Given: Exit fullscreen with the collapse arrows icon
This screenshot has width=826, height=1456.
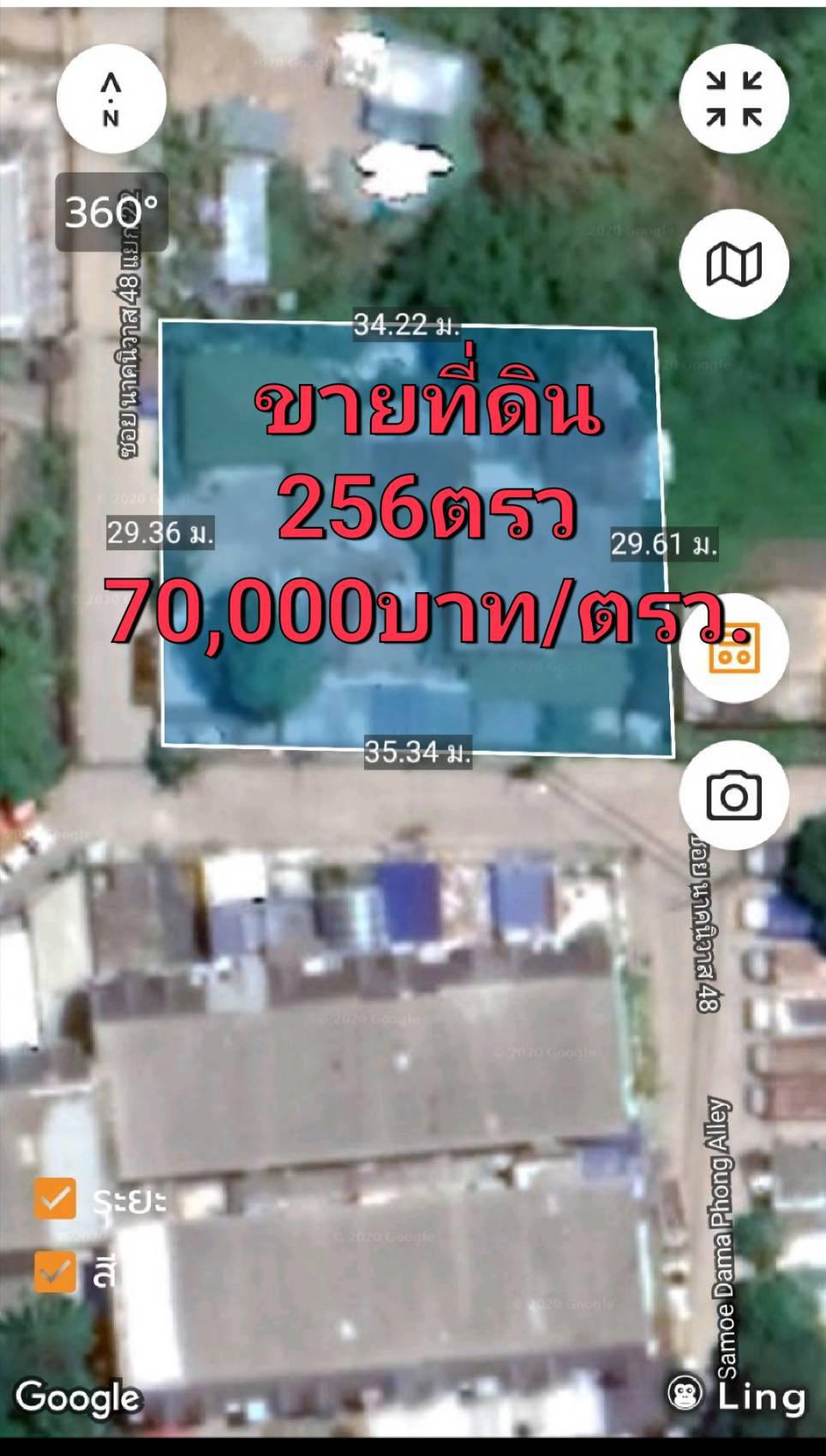Looking at the screenshot, I should (733, 99).
